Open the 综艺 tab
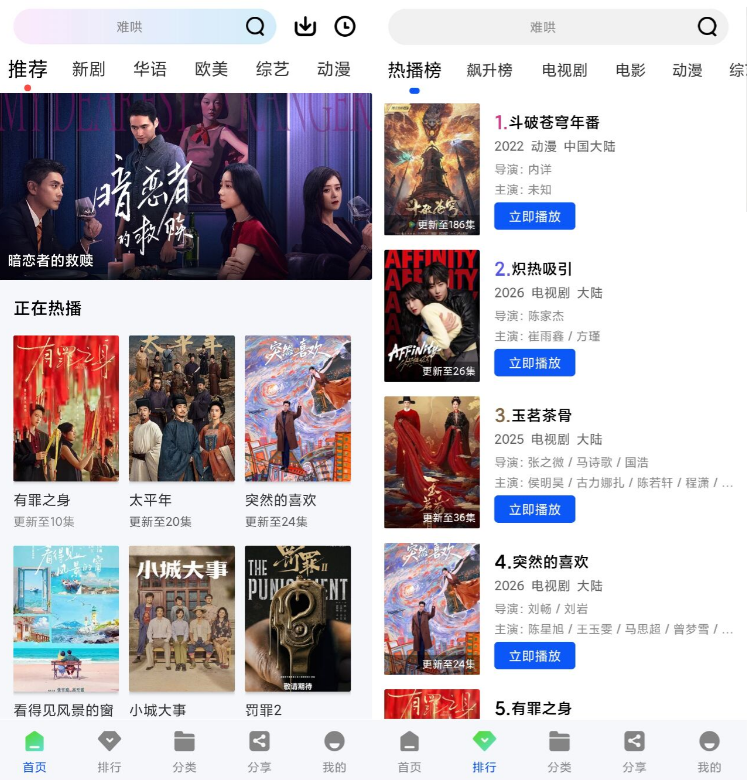 272,69
